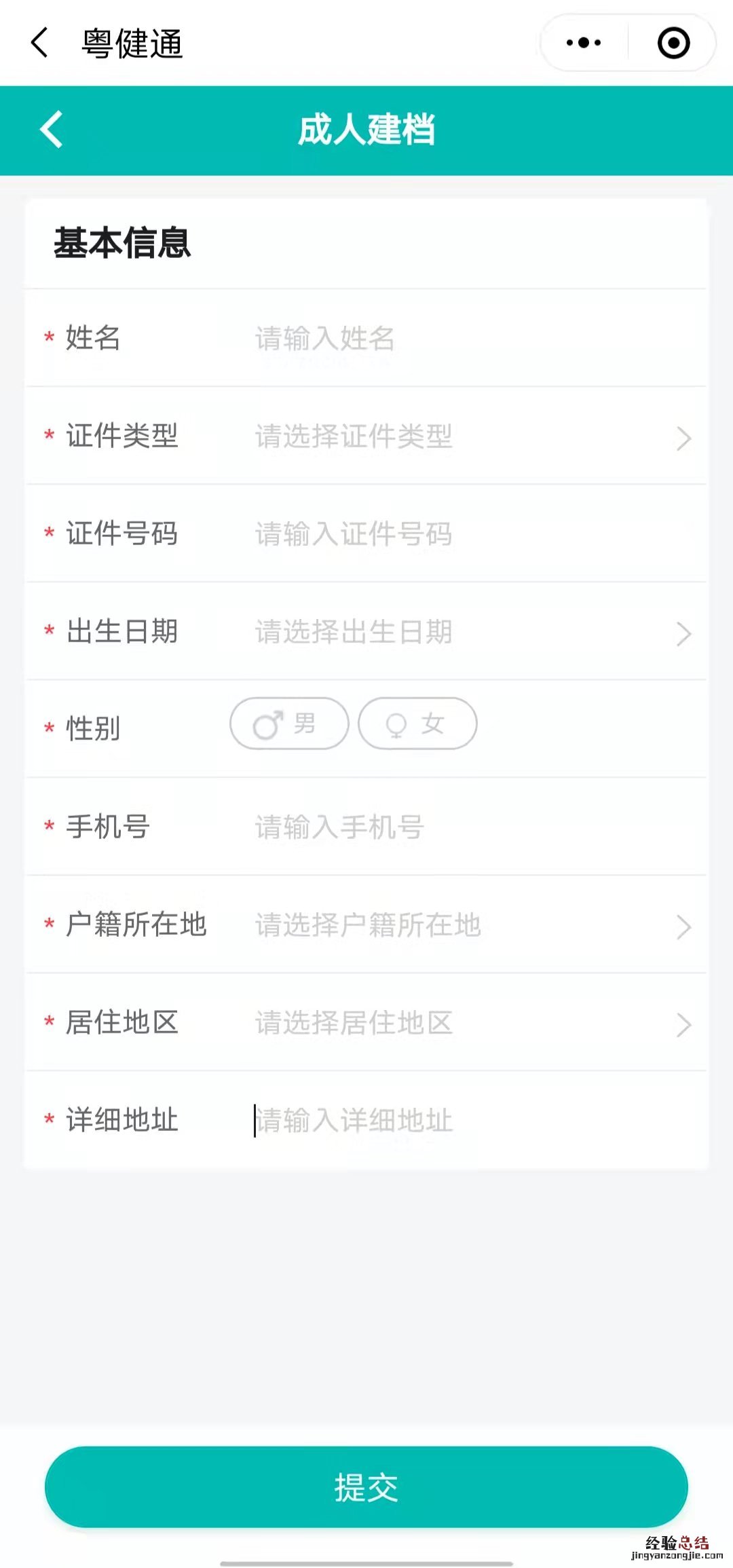
Task: Select 男 as the gender
Action: (289, 724)
